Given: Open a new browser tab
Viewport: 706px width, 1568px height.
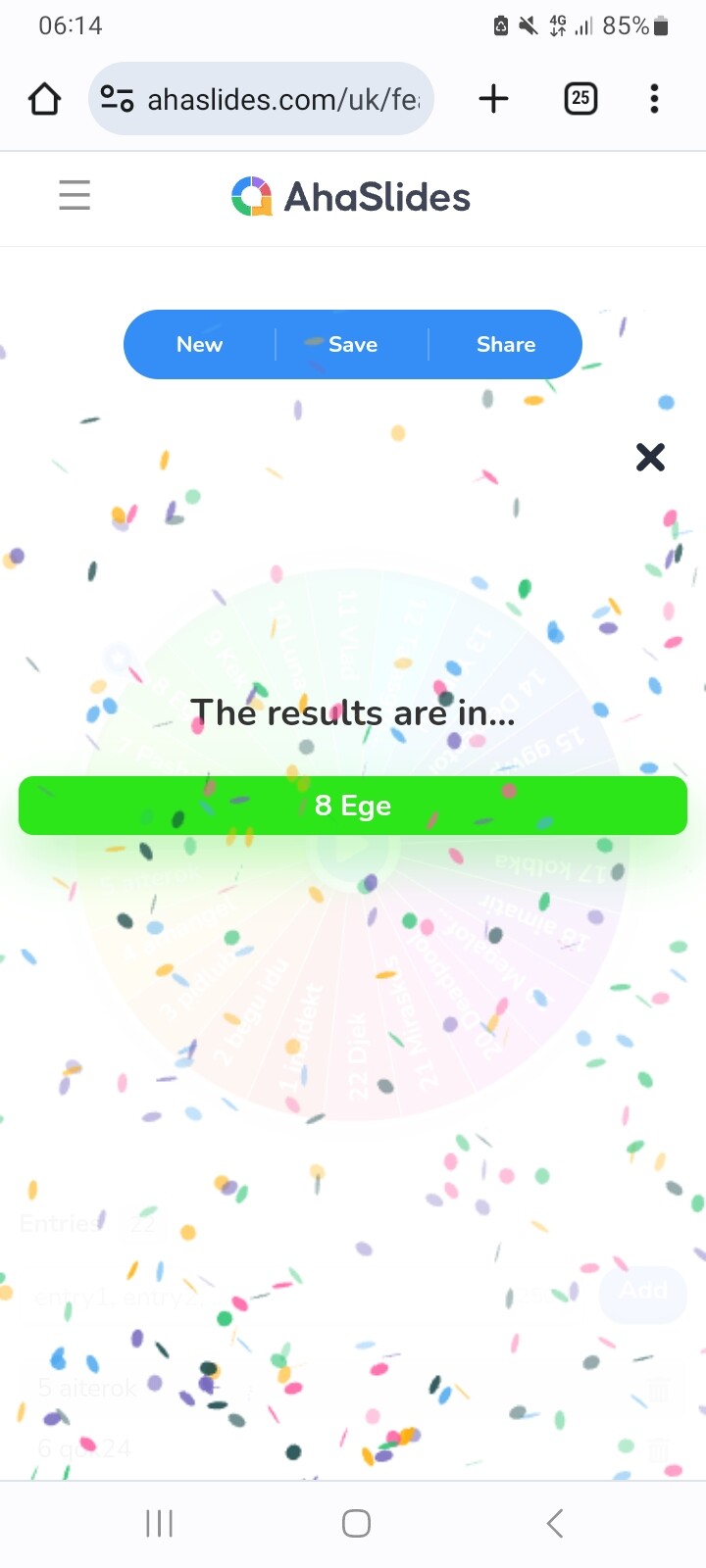Looking at the screenshot, I should point(494,99).
